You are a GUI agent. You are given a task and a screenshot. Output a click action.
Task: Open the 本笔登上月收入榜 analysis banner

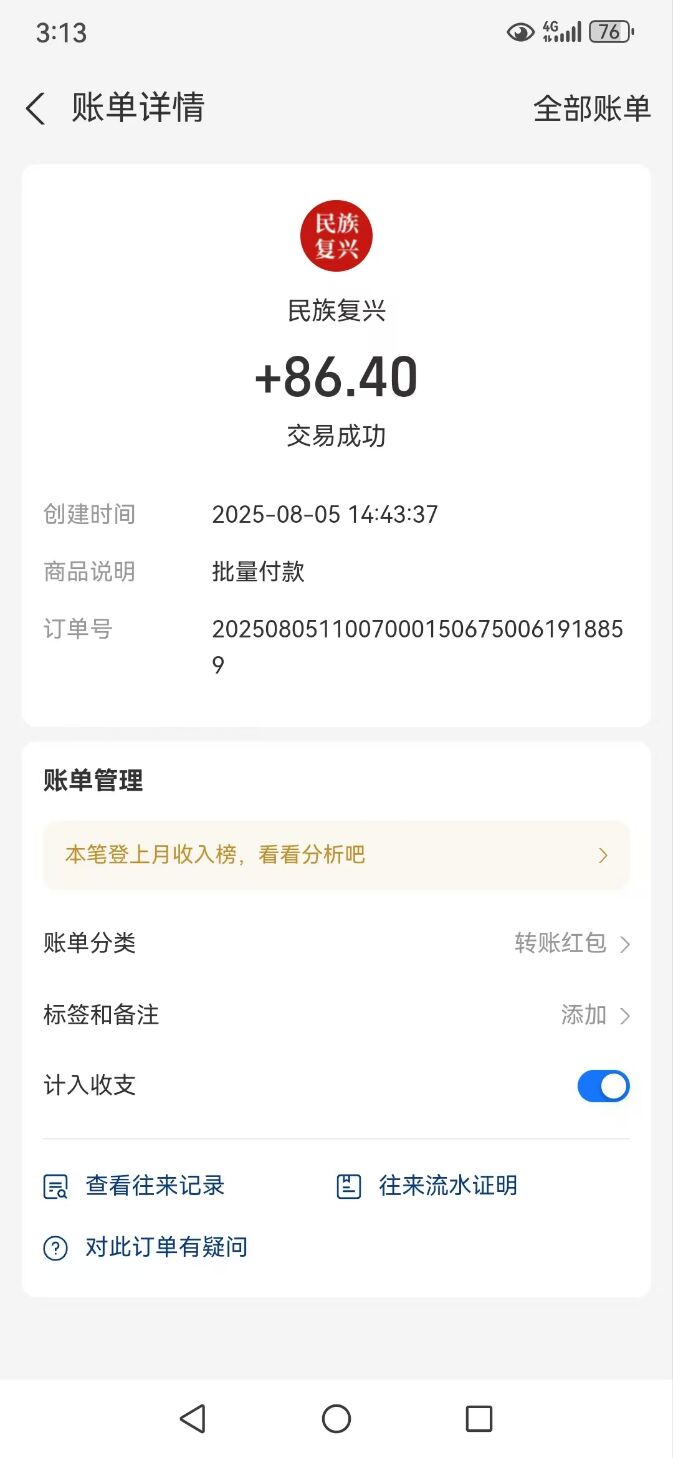336,855
